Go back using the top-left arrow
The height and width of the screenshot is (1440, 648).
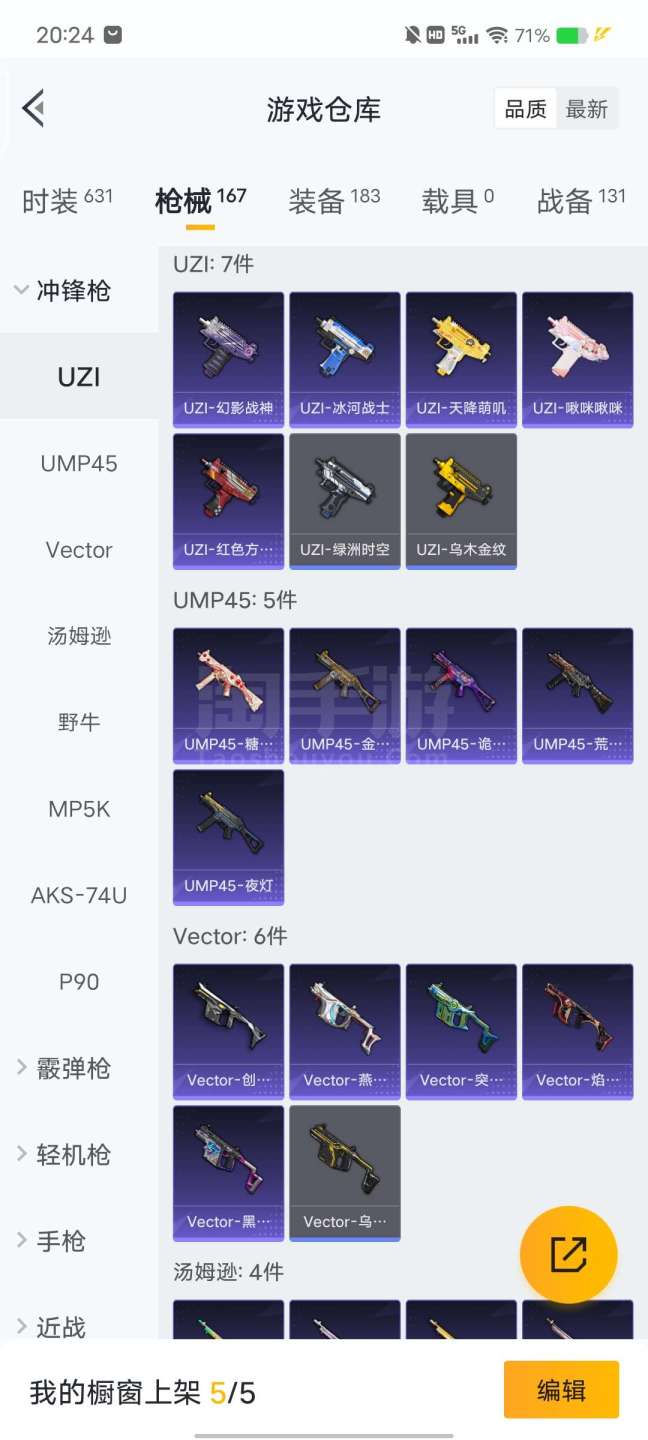(x=34, y=108)
